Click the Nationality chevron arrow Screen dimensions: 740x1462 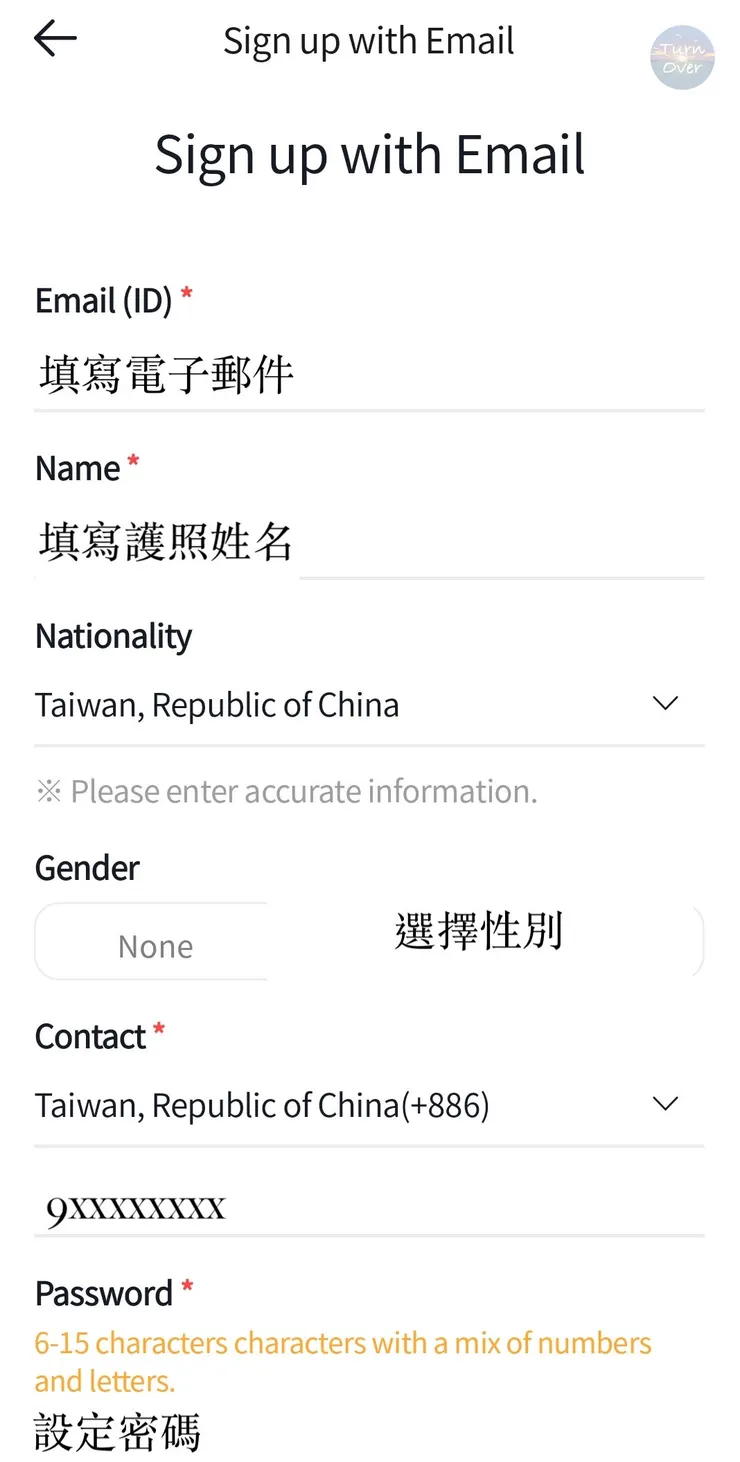point(665,703)
